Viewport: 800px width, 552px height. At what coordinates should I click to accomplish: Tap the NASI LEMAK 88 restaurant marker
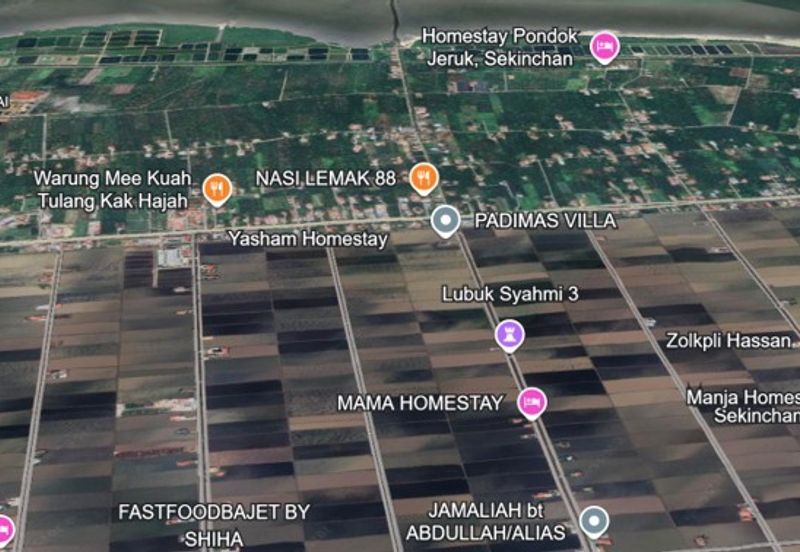click(x=424, y=178)
